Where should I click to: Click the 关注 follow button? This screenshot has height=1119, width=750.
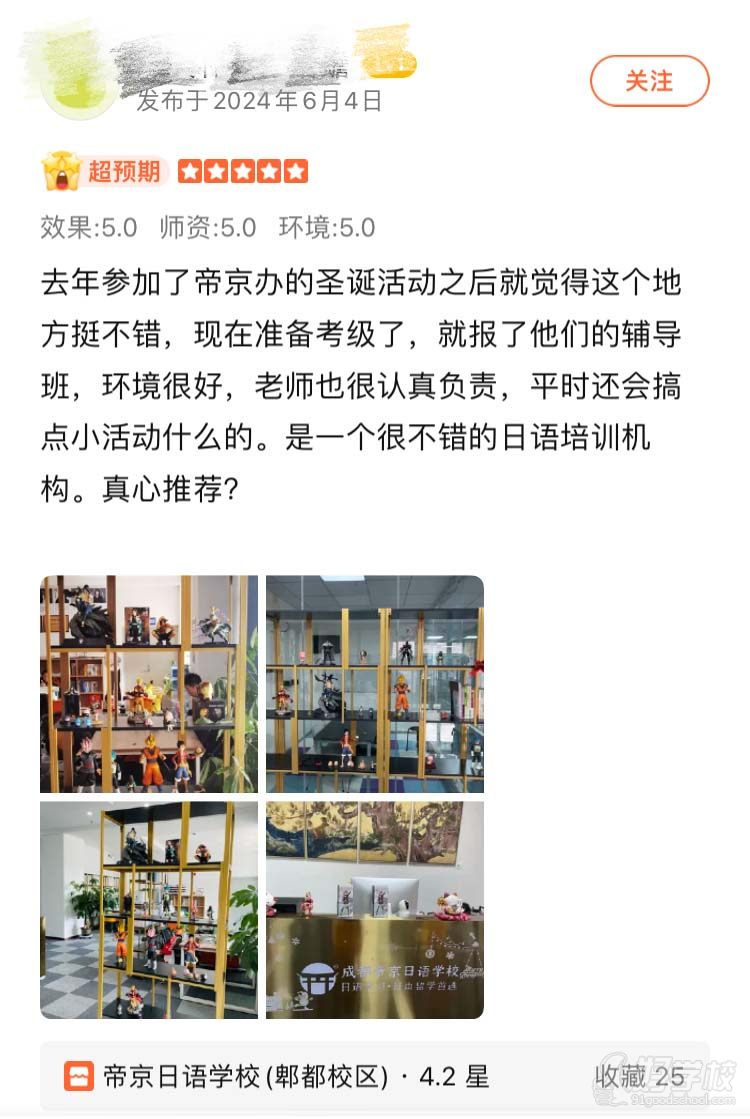(x=648, y=79)
